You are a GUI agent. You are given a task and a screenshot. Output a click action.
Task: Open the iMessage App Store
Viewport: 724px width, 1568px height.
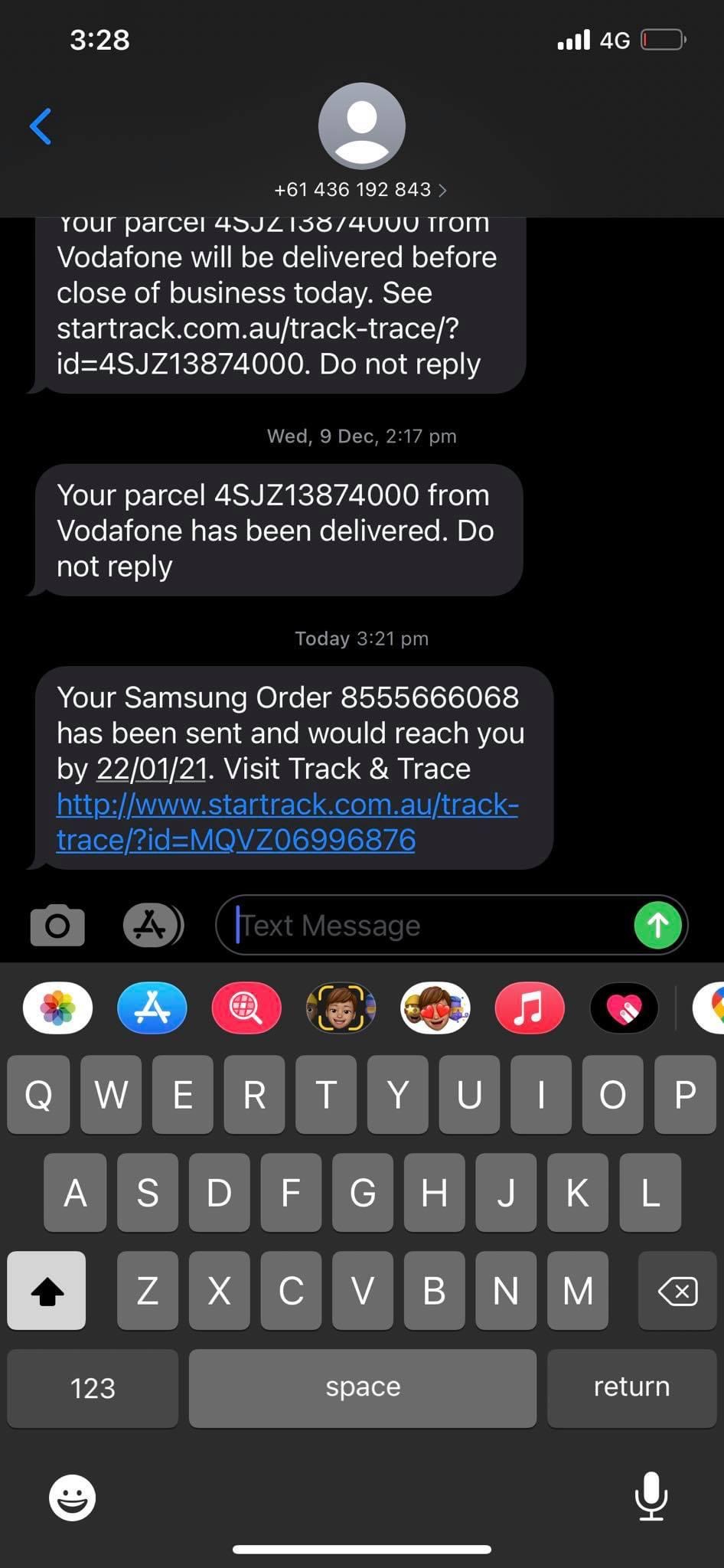(x=152, y=924)
